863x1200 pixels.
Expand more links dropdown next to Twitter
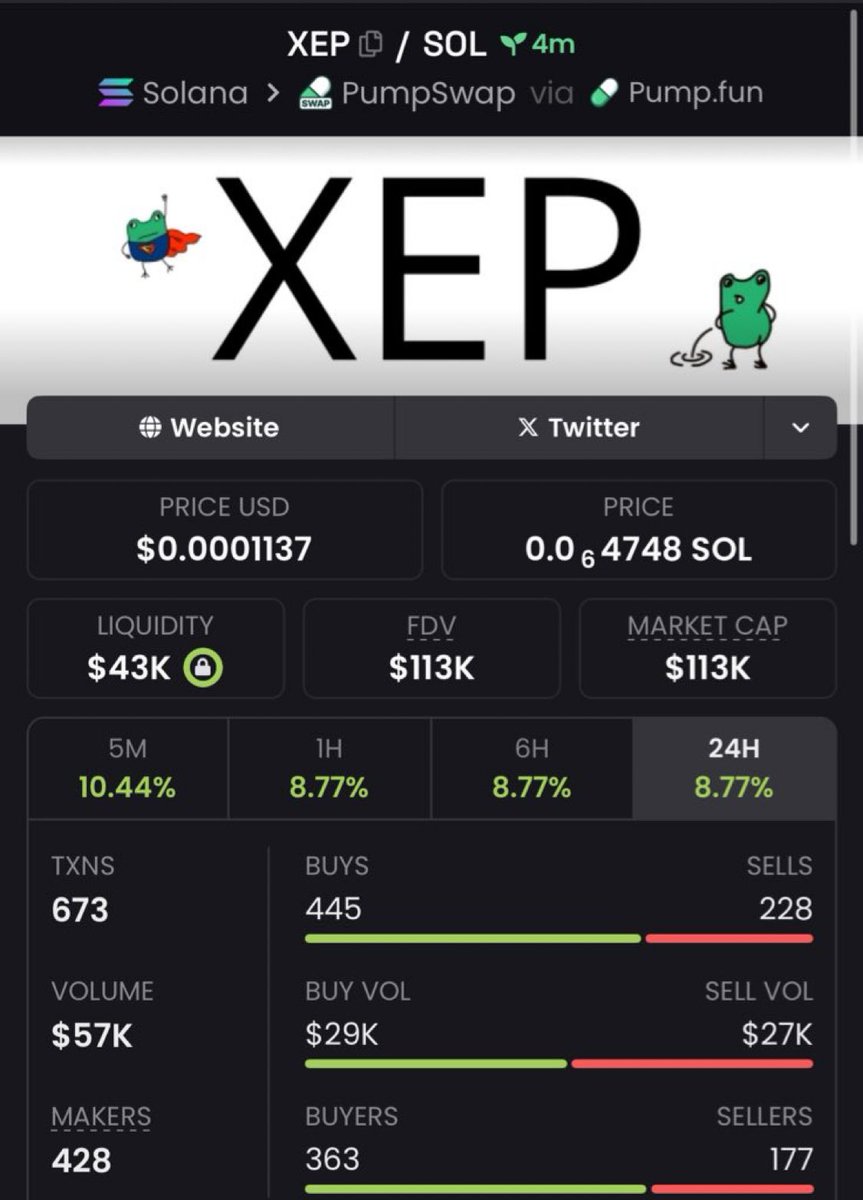[800, 428]
